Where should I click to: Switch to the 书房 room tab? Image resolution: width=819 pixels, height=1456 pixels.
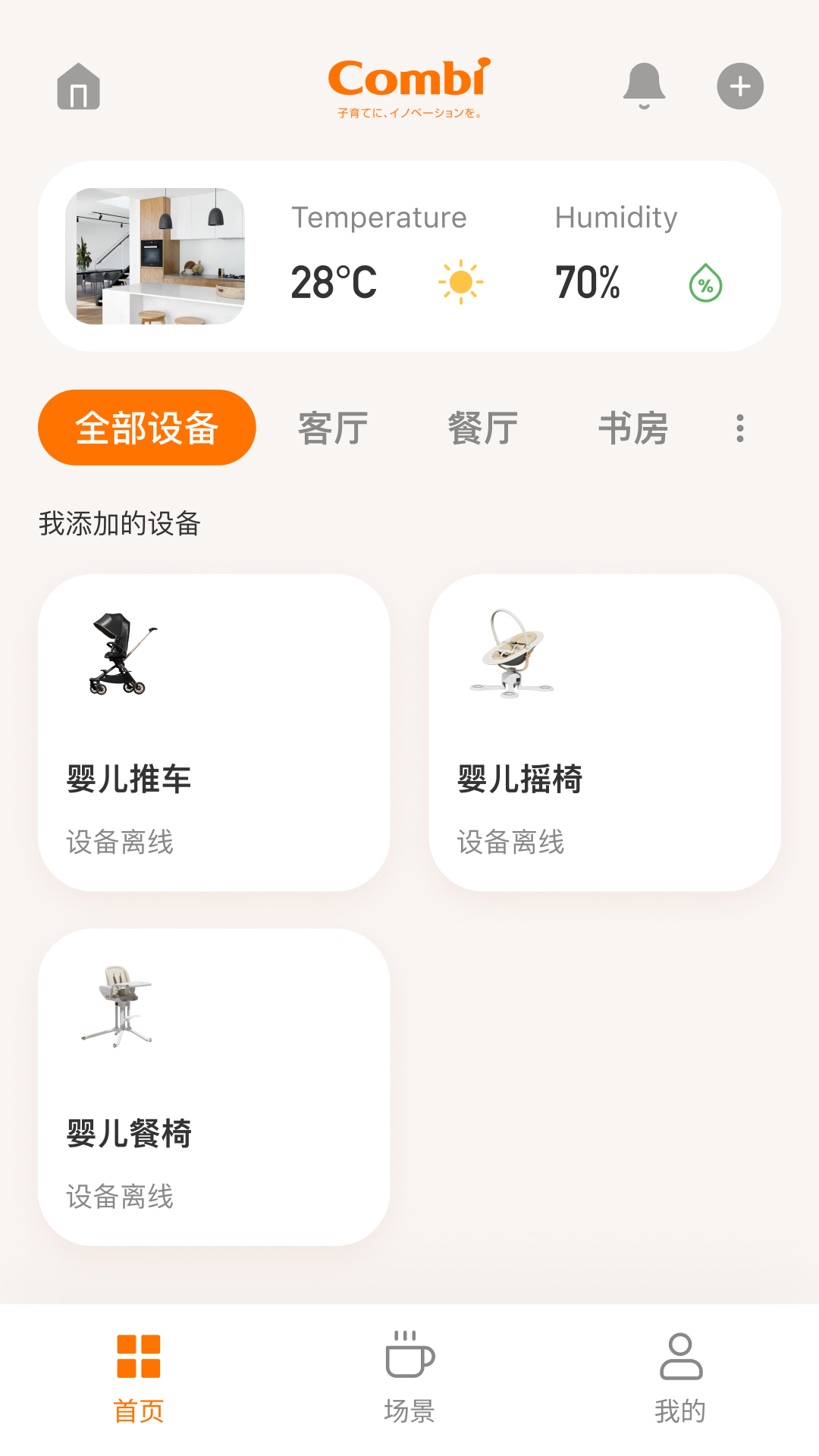[634, 427]
